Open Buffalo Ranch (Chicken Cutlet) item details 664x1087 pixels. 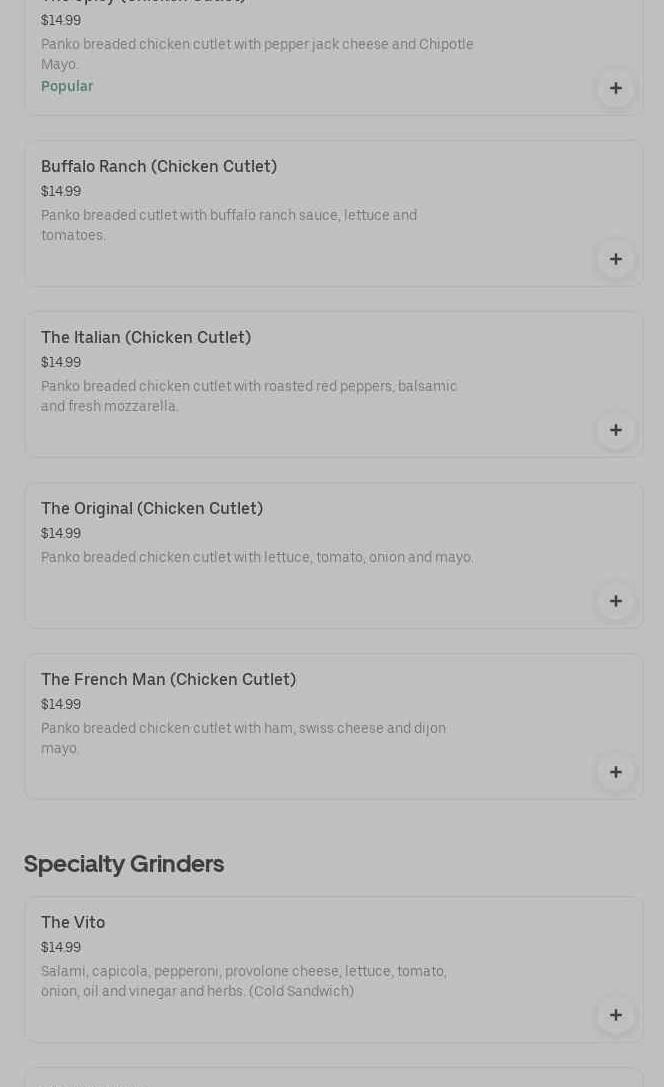(159, 167)
